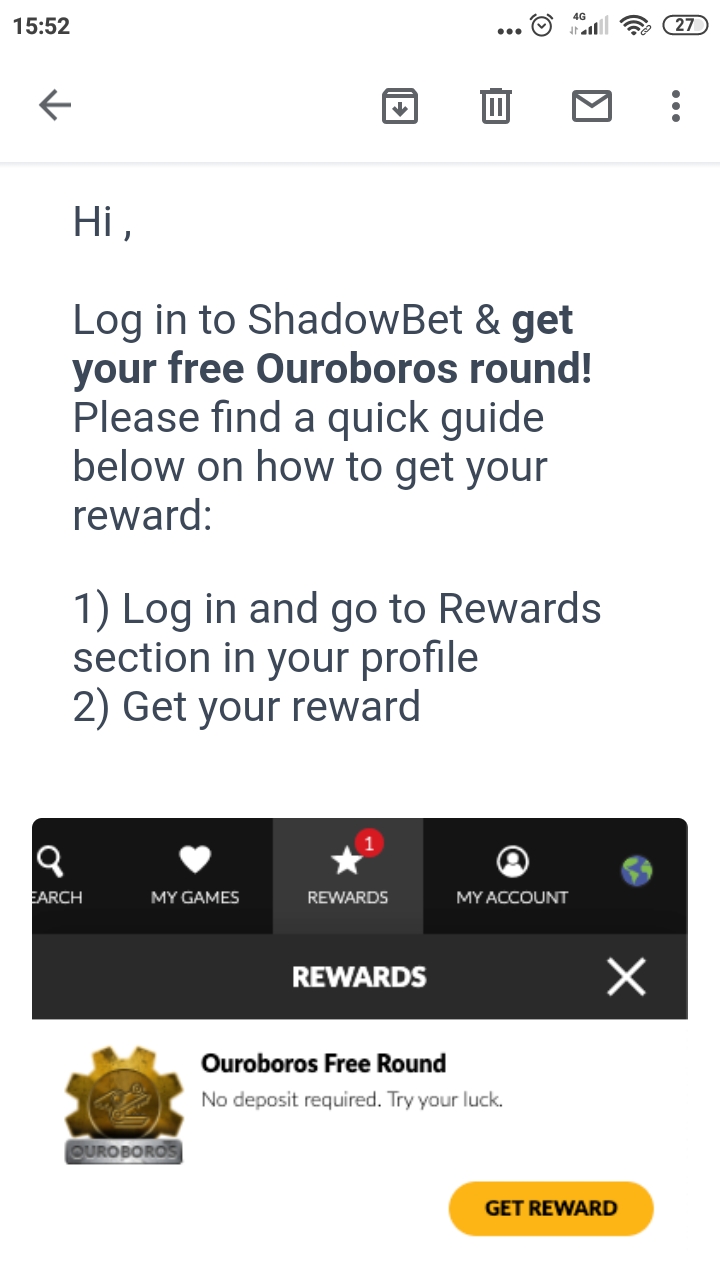
Task: Go back to the inbox
Action: pyautogui.click(x=55, y=105)
